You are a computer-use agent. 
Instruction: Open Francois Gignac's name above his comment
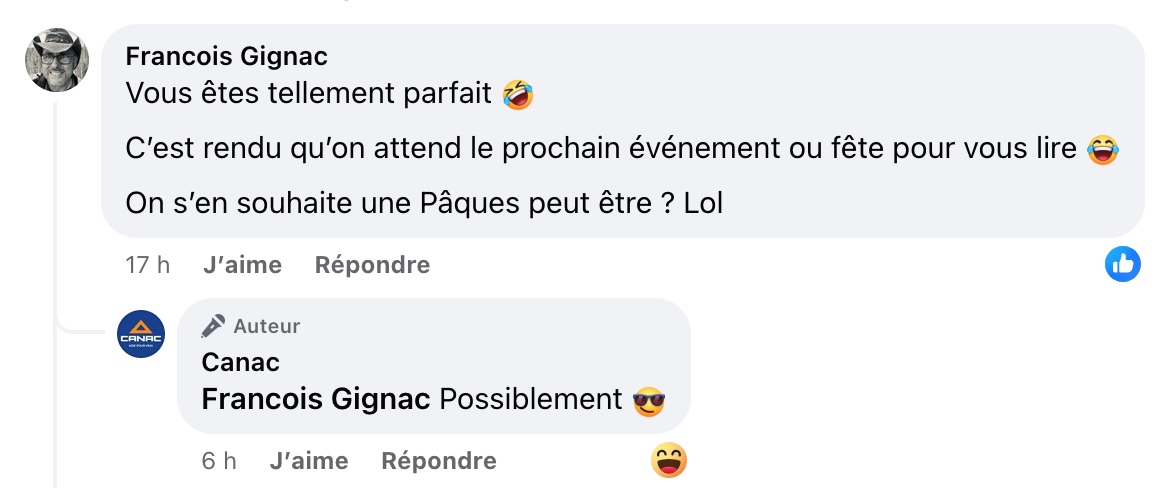coord(227,56)
